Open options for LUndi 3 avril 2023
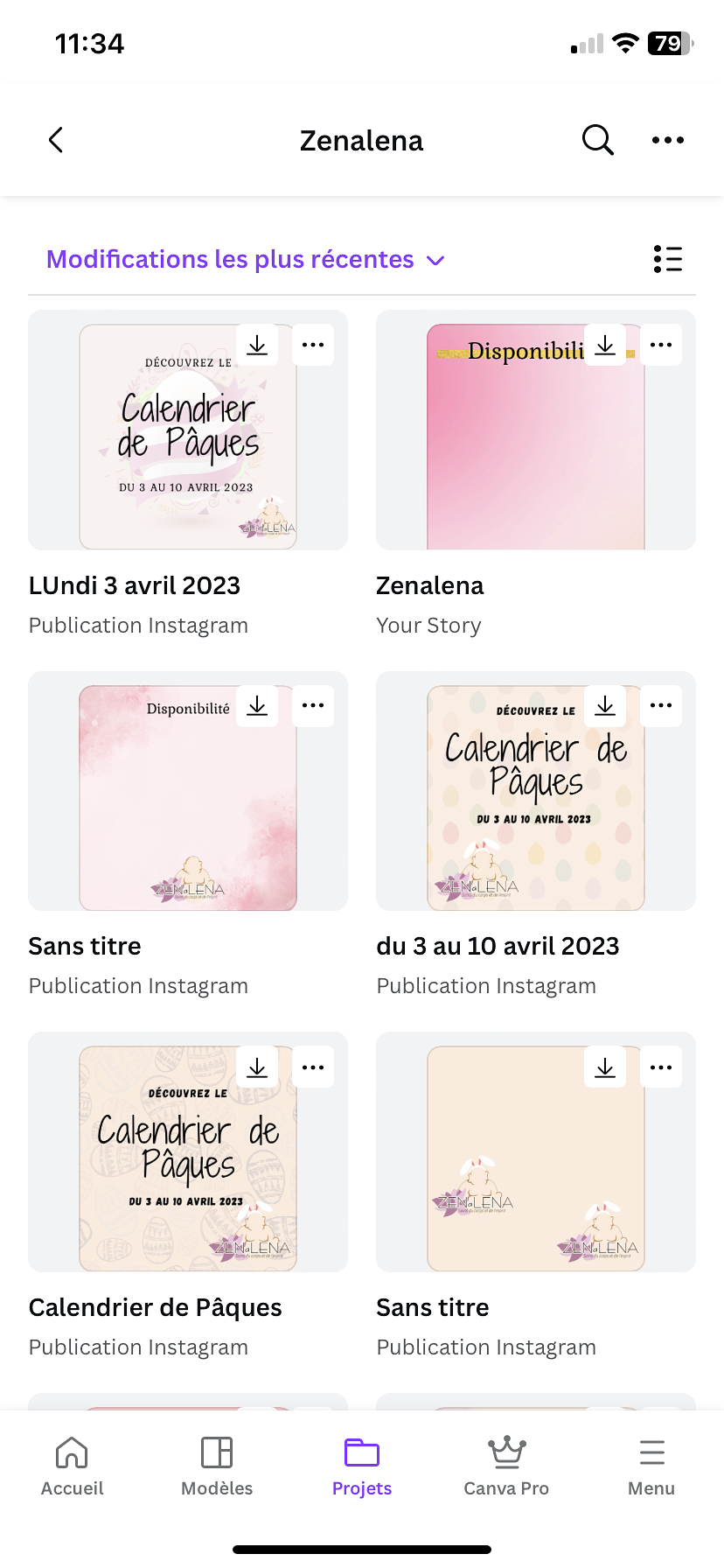724x1568 pixels. pyautogui.click(x=313, y=345)
